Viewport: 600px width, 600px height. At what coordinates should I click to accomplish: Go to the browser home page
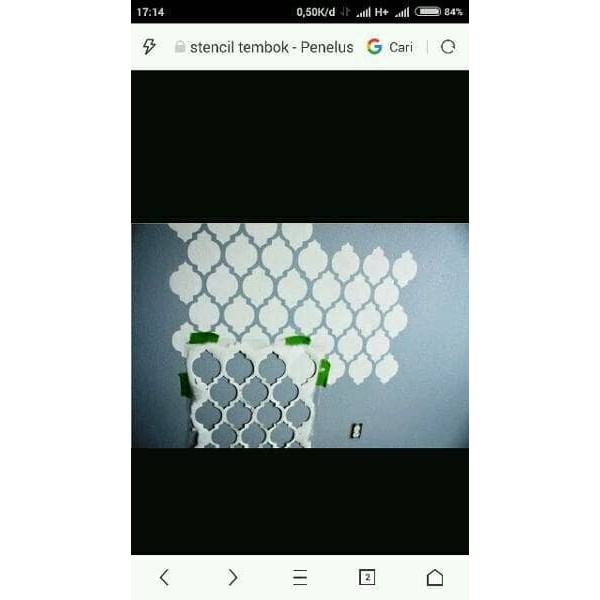click(x=434, y=577)
